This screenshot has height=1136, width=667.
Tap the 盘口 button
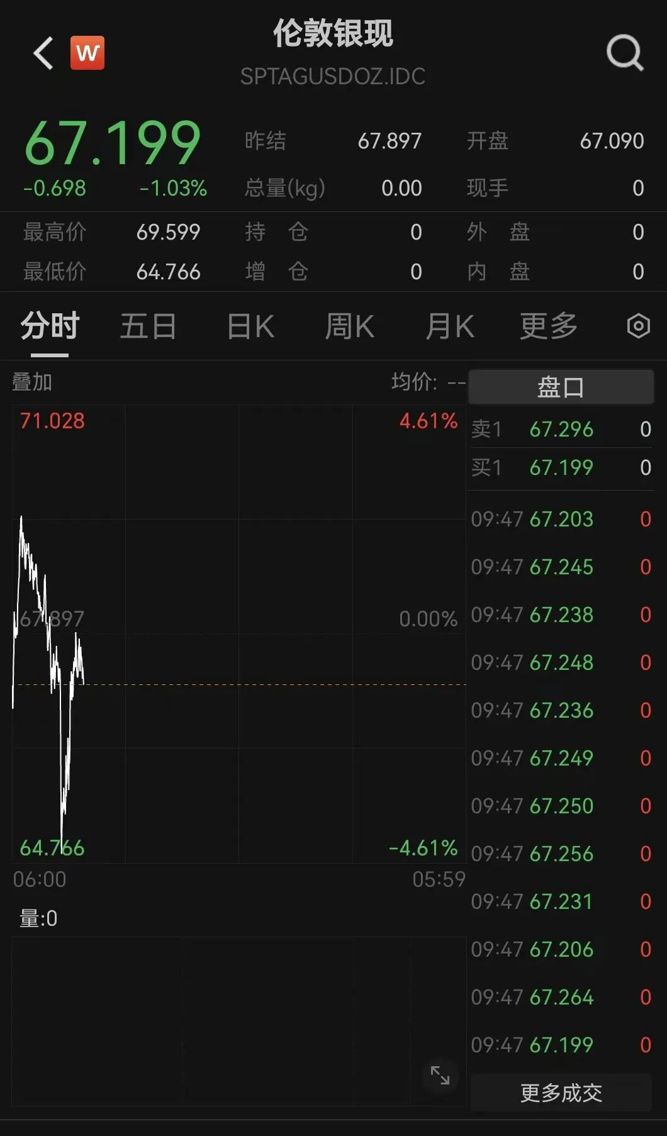pos(560,387)
